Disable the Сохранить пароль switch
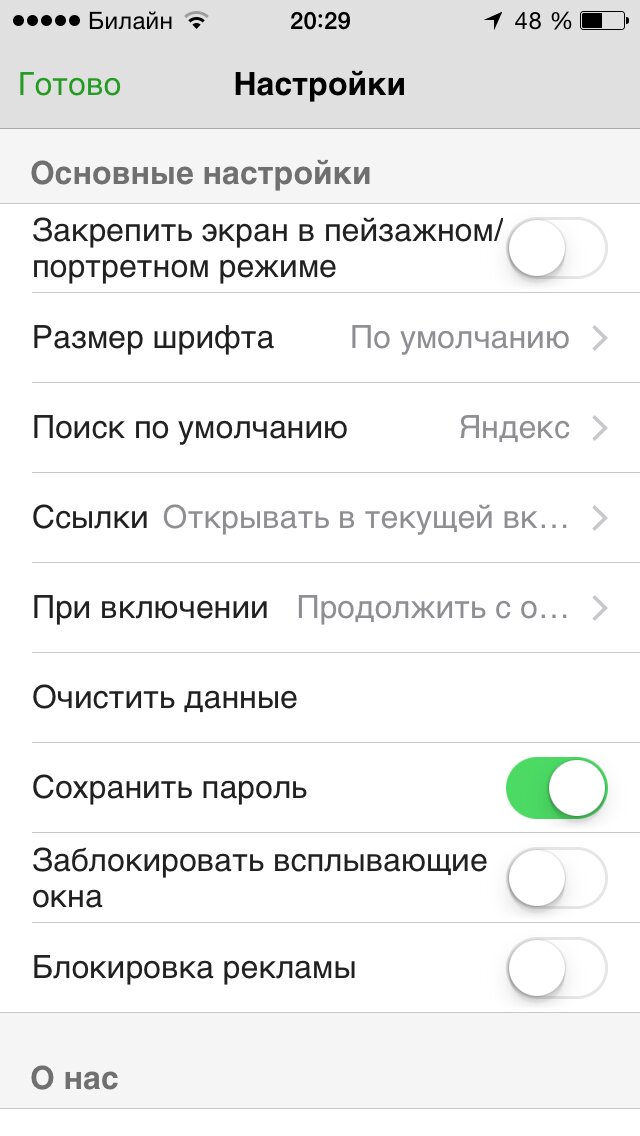Image resolution: width=640 pixels, height=1136 pixels. click(556, 788)
